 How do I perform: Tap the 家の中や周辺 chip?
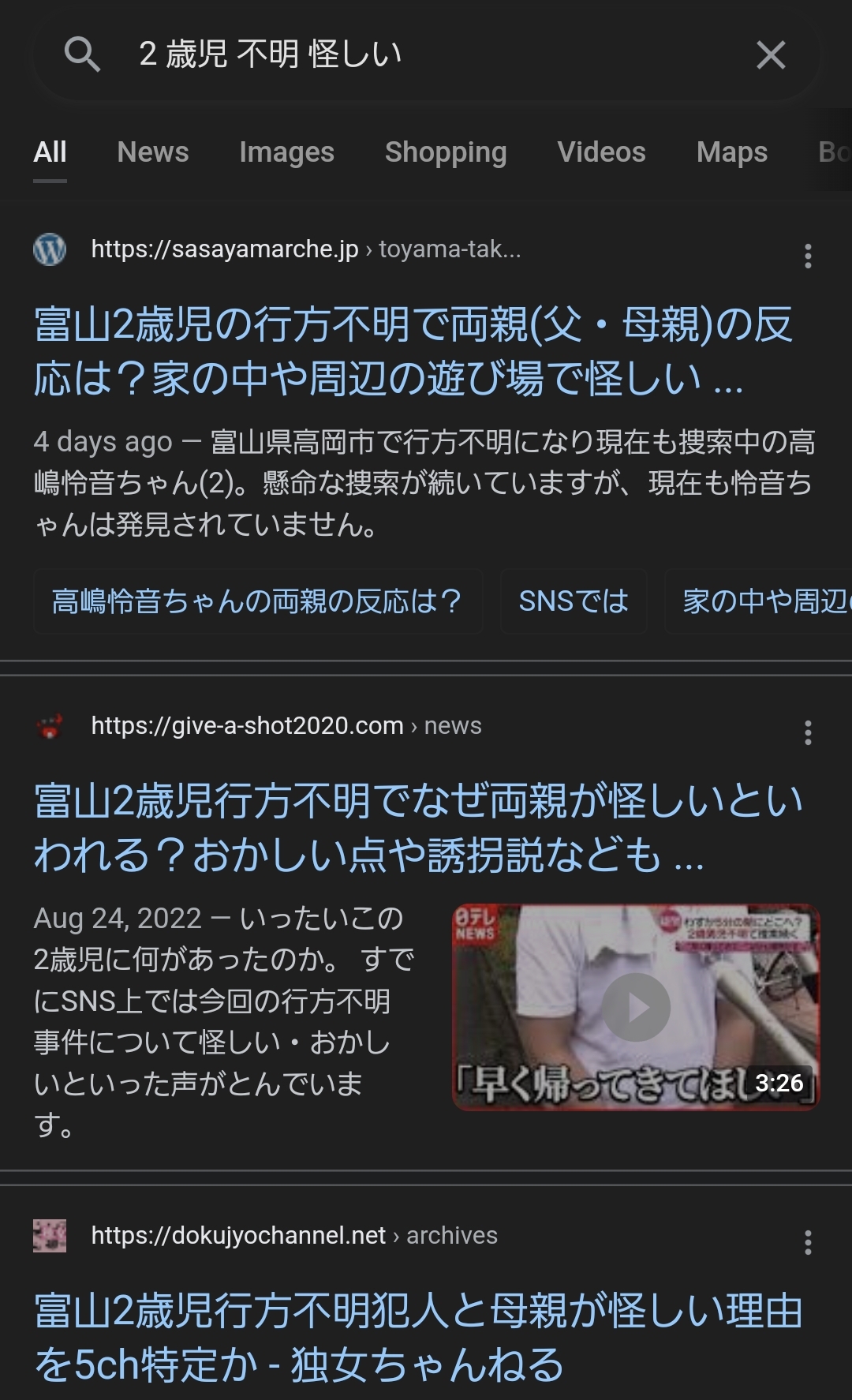pyautogui.click(x=758, y=601)
